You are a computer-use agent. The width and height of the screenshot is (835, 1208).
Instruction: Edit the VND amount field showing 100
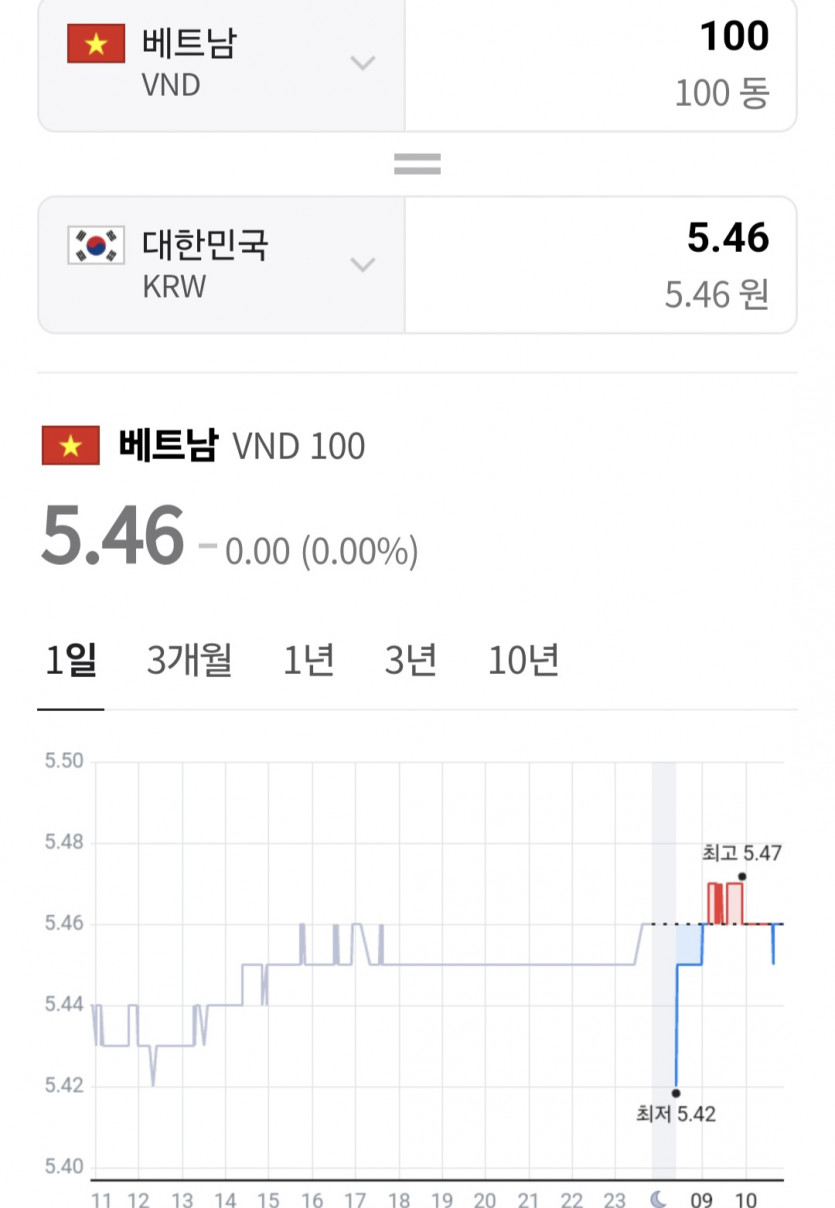click(600, 62)
